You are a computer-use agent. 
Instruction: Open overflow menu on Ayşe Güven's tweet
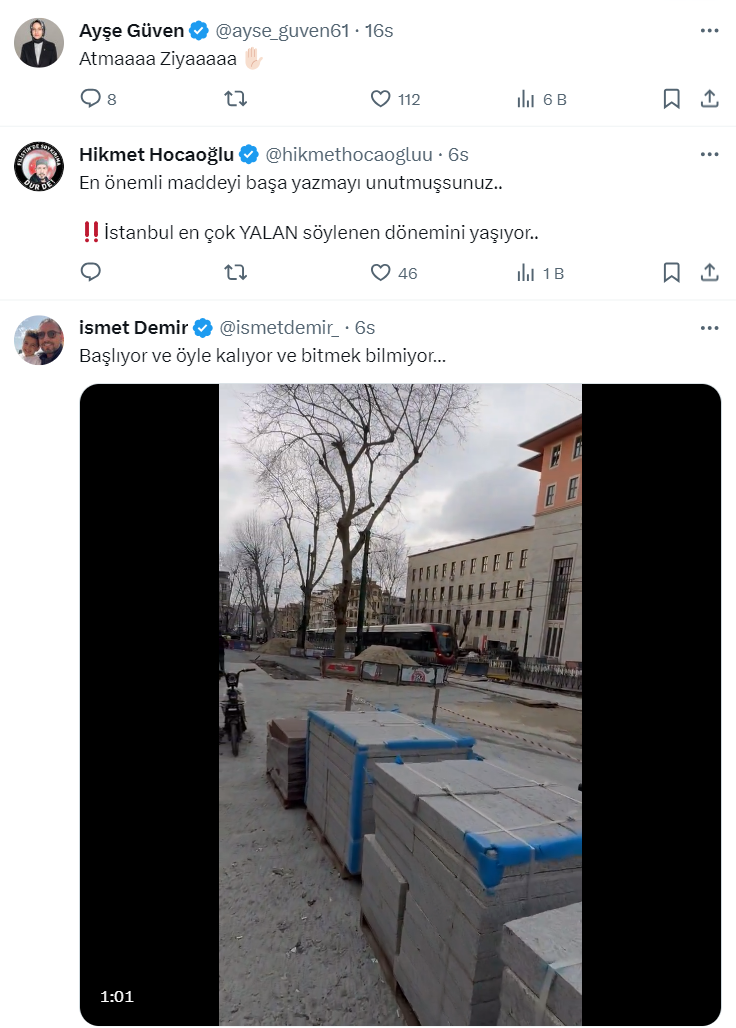(x=709, y=31)
